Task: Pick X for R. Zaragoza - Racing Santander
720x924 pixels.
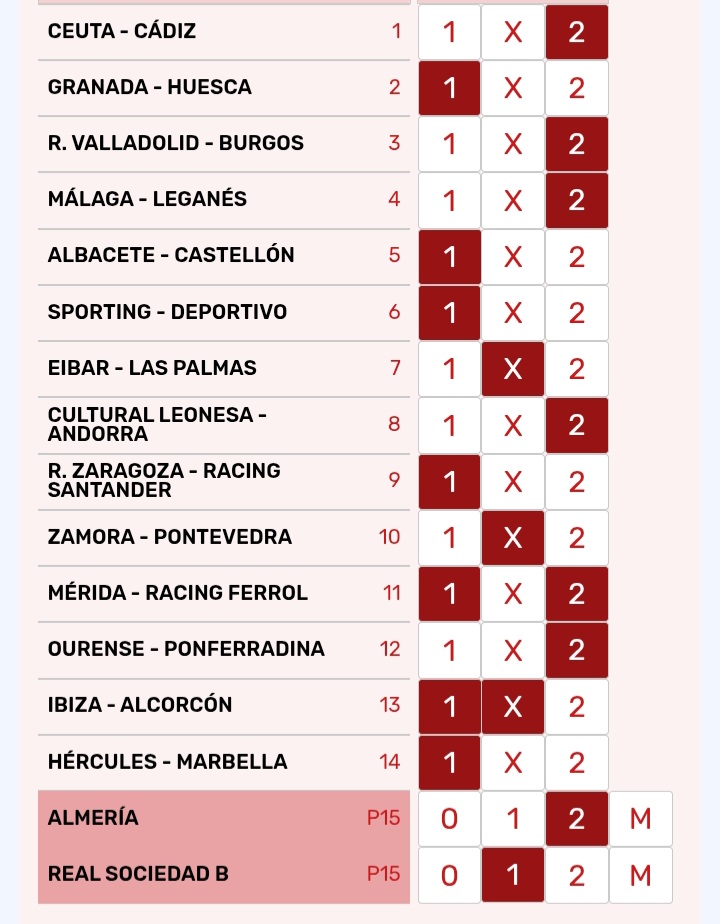Action: [513, 481]
